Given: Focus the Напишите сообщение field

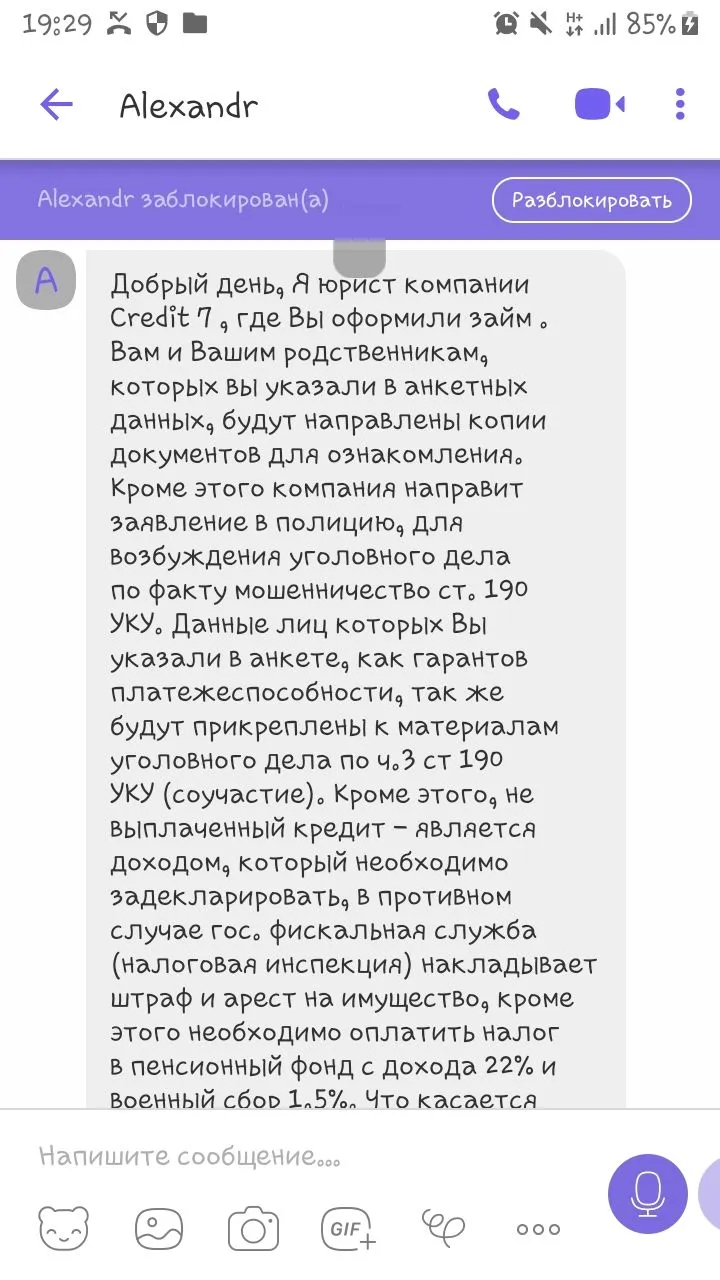Looking at the screenshot, I should 300,1157.
